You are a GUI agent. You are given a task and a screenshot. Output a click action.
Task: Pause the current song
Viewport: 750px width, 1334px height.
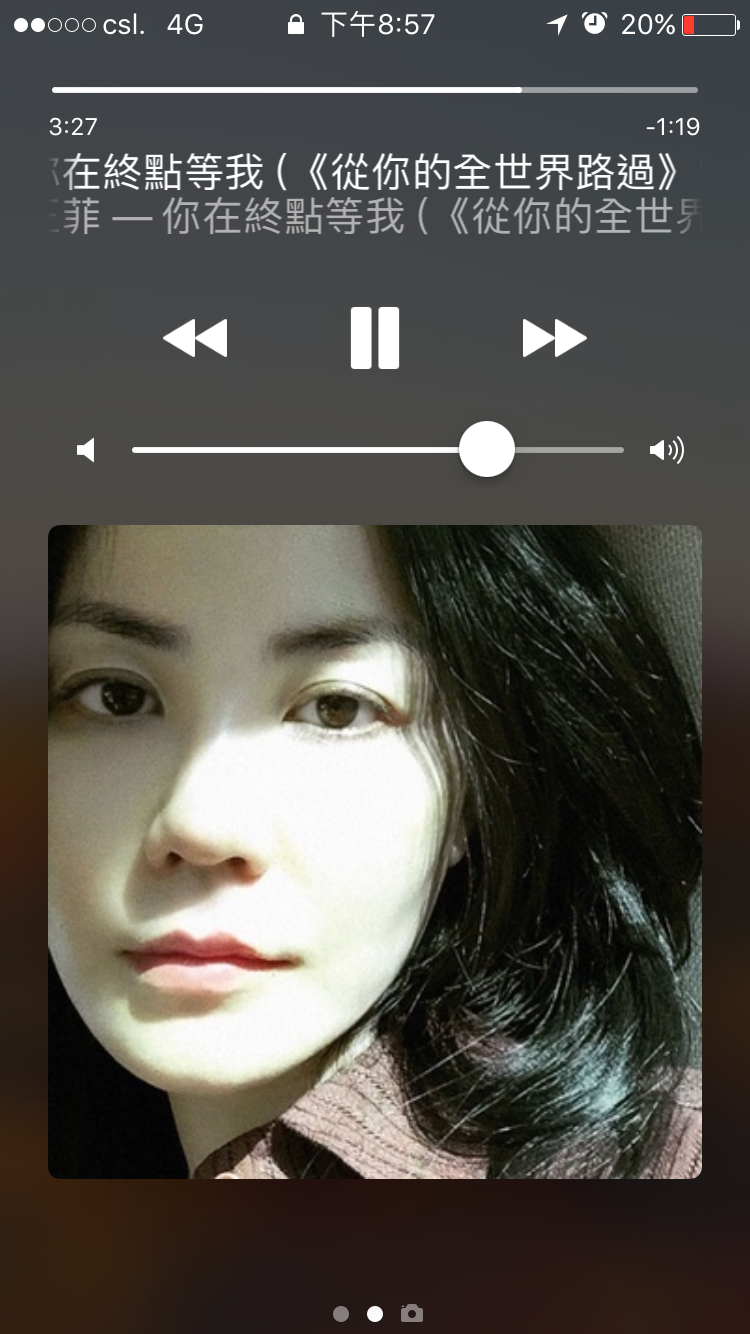(375, 338)
